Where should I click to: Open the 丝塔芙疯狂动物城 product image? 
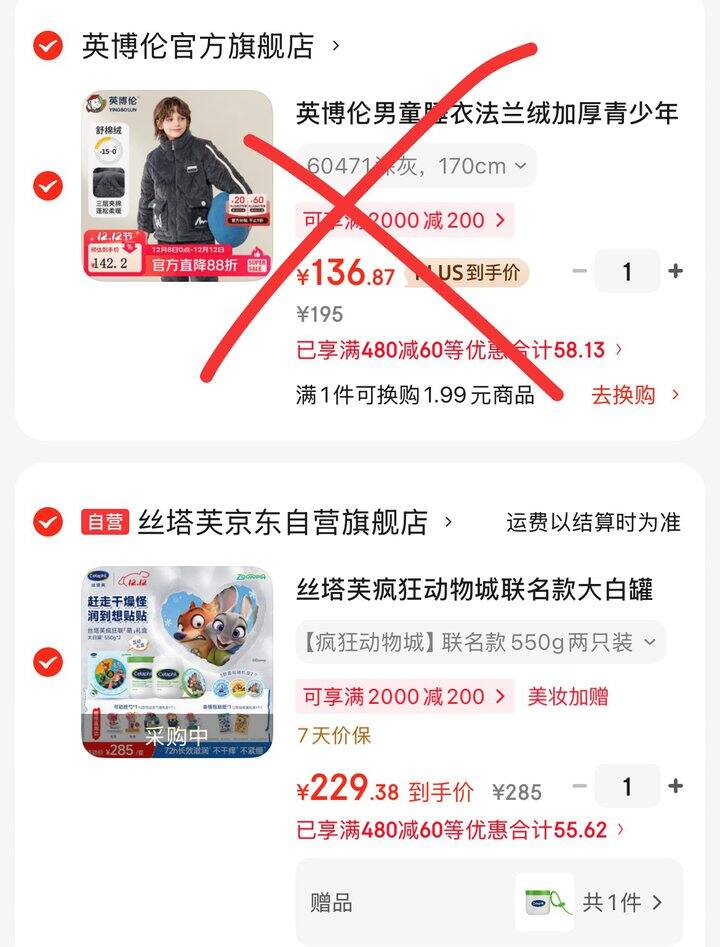(x=177, y=662)
